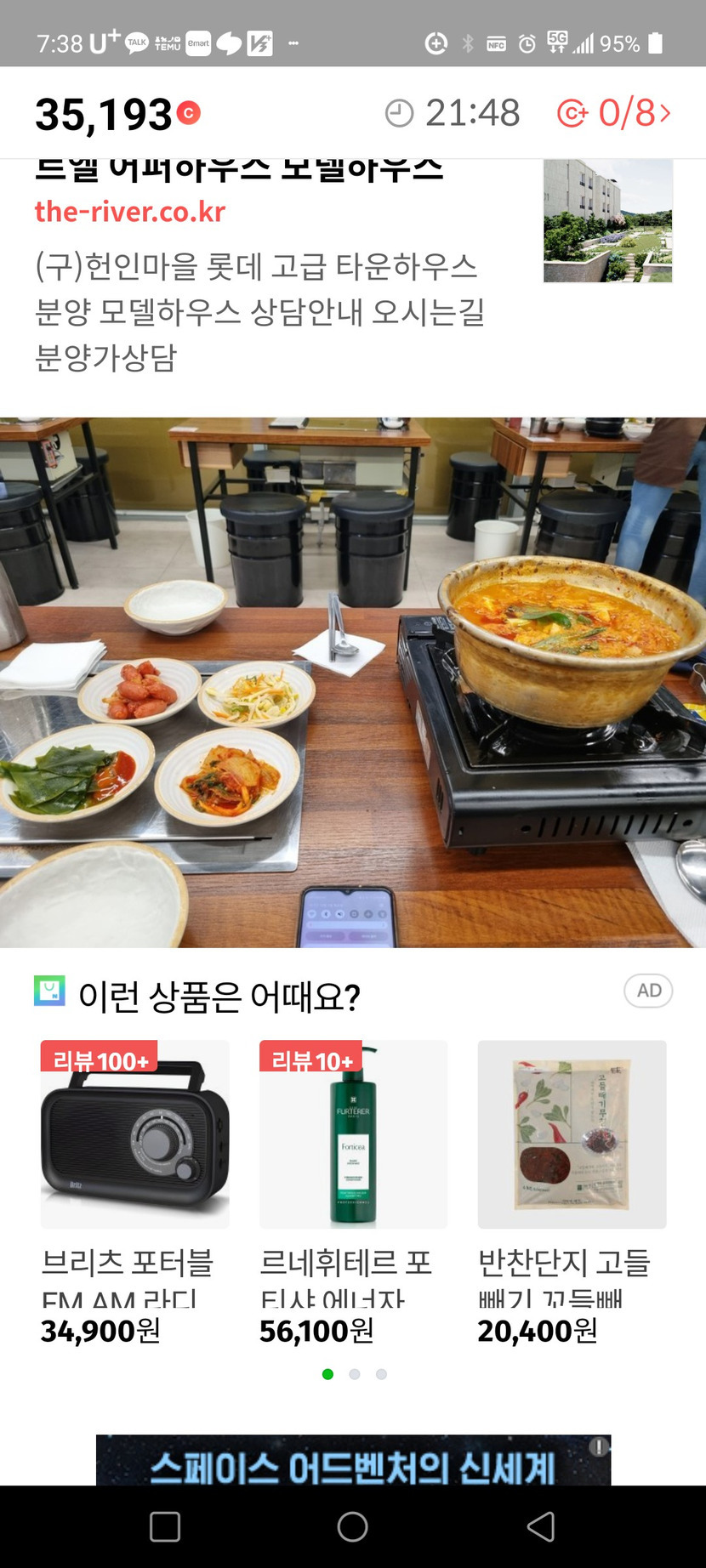Open the 반찬단지 고들빼기 product card
706x1568 pixels.
(x=572, y=1192)
